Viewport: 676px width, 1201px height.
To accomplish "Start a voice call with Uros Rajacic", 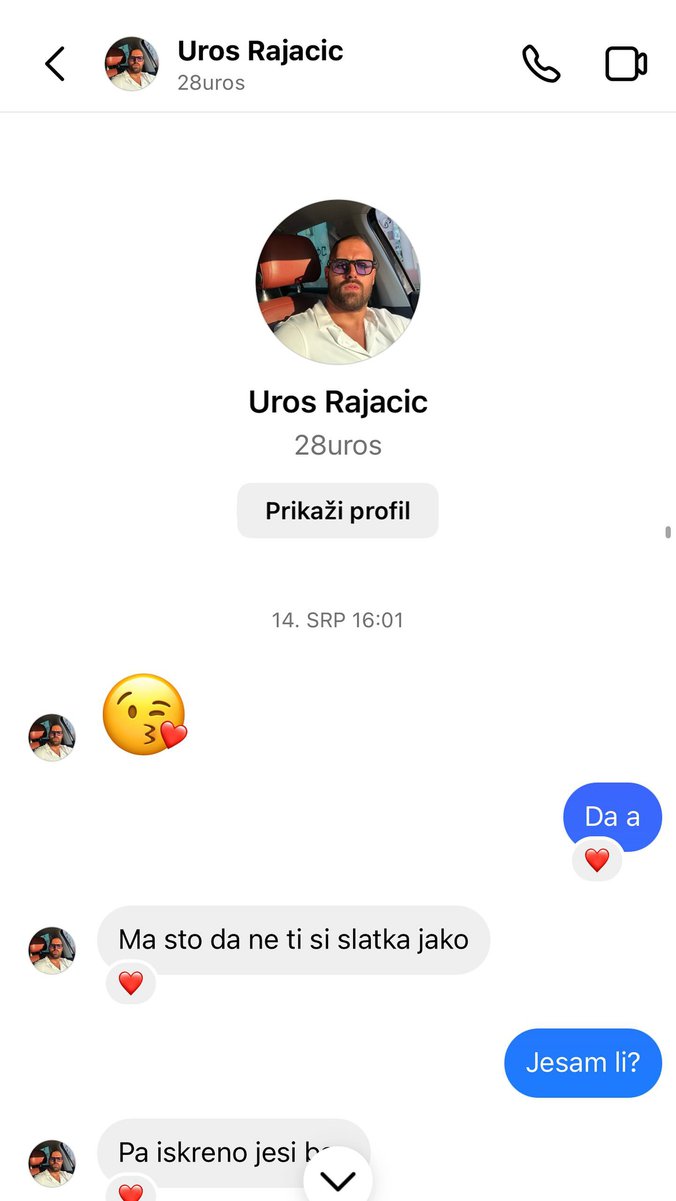I will coord(541,64).
